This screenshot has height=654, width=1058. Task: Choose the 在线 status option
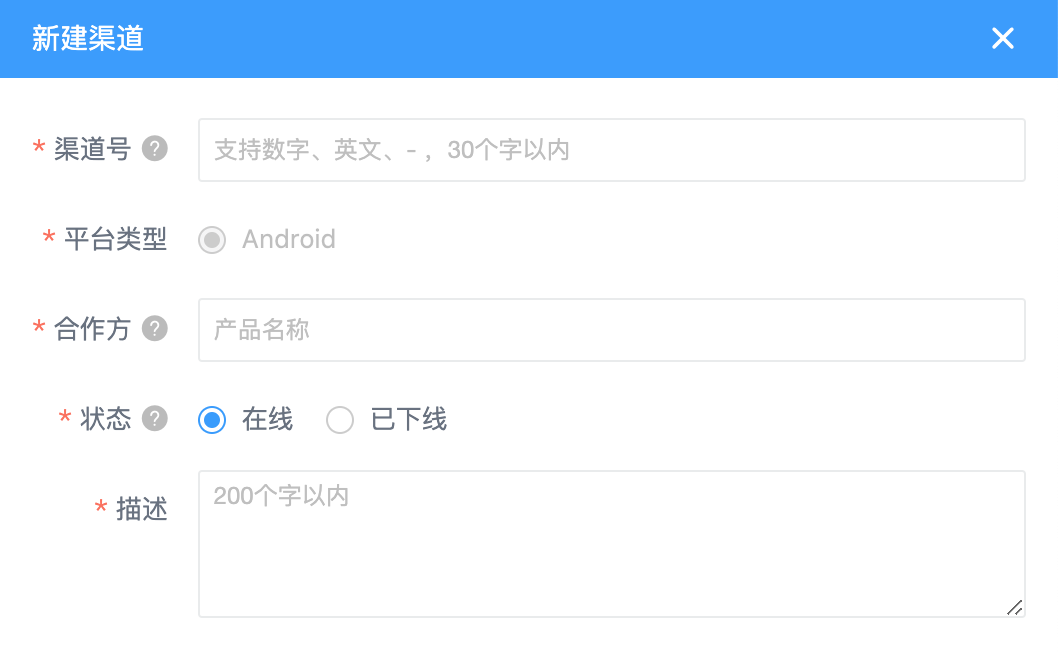point(212,420)
